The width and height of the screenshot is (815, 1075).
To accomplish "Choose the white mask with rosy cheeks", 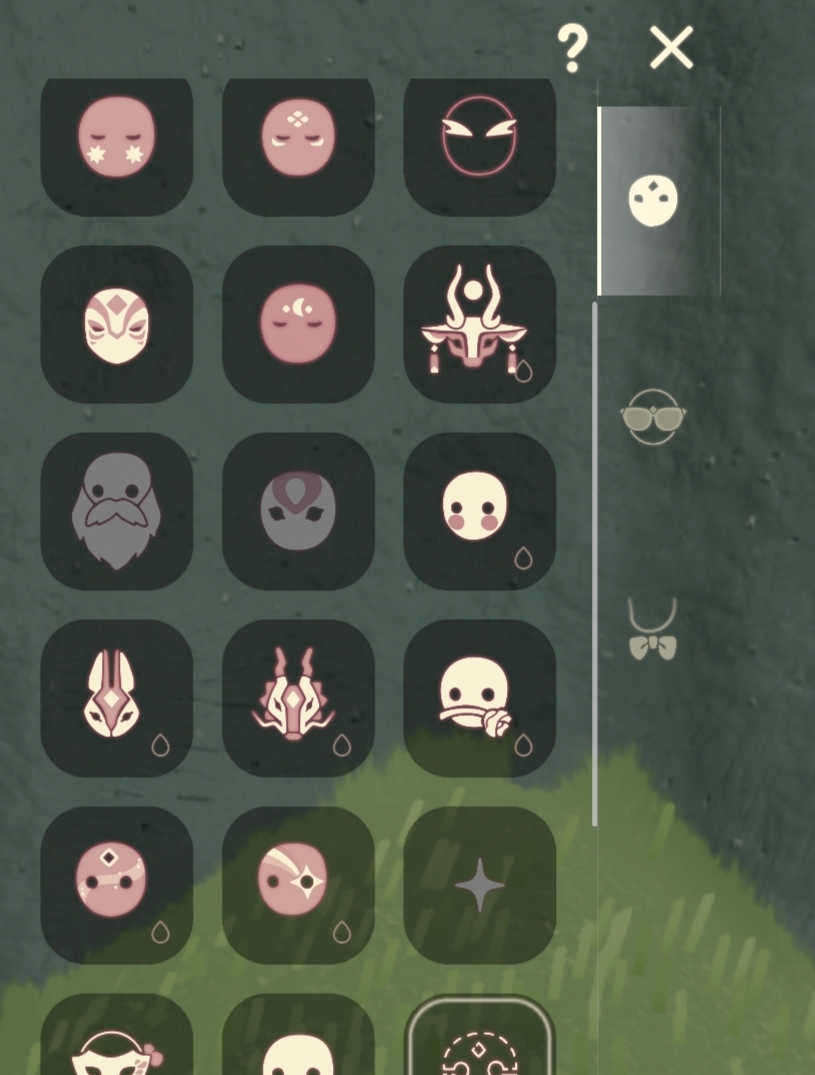I will [x=479, y=510].
